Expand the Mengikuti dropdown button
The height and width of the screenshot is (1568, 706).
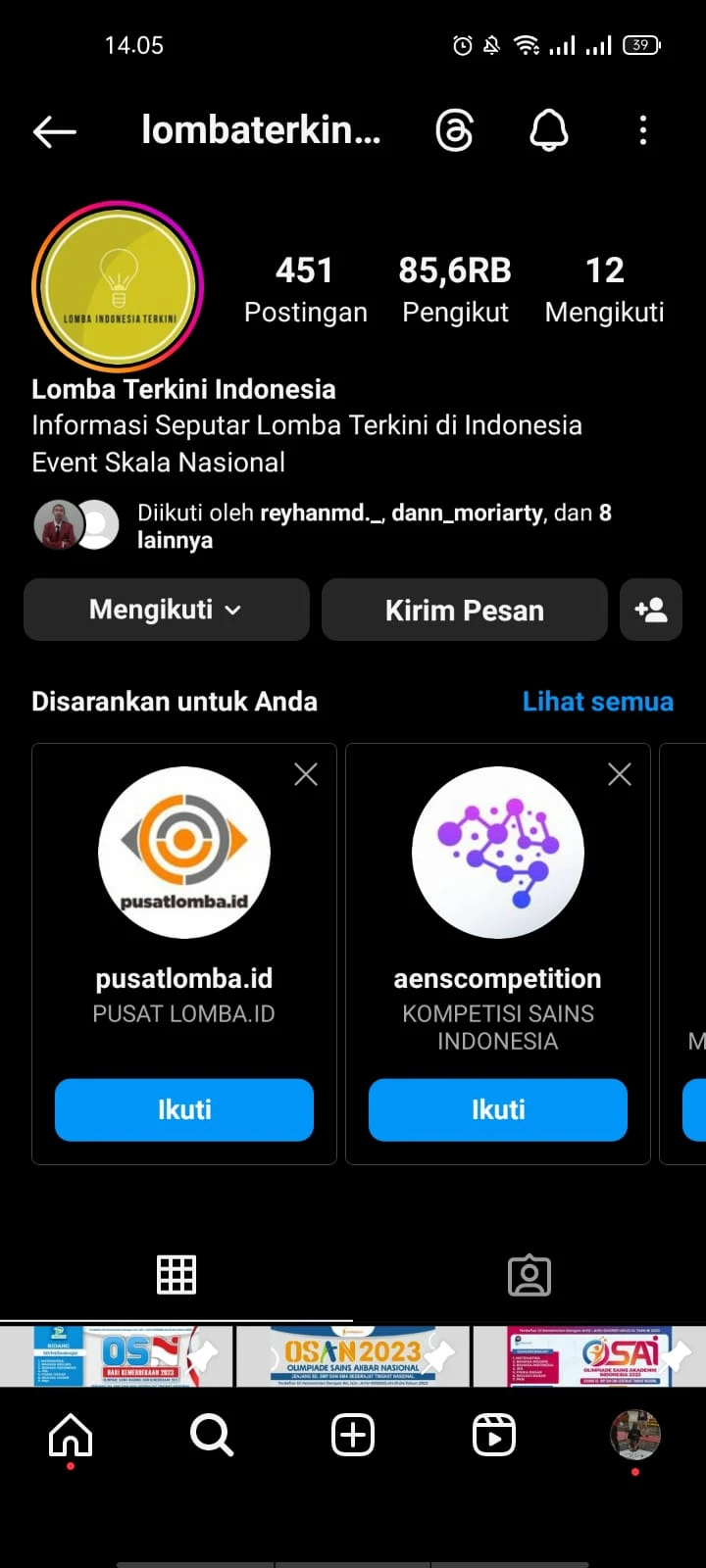pos(167,610)
